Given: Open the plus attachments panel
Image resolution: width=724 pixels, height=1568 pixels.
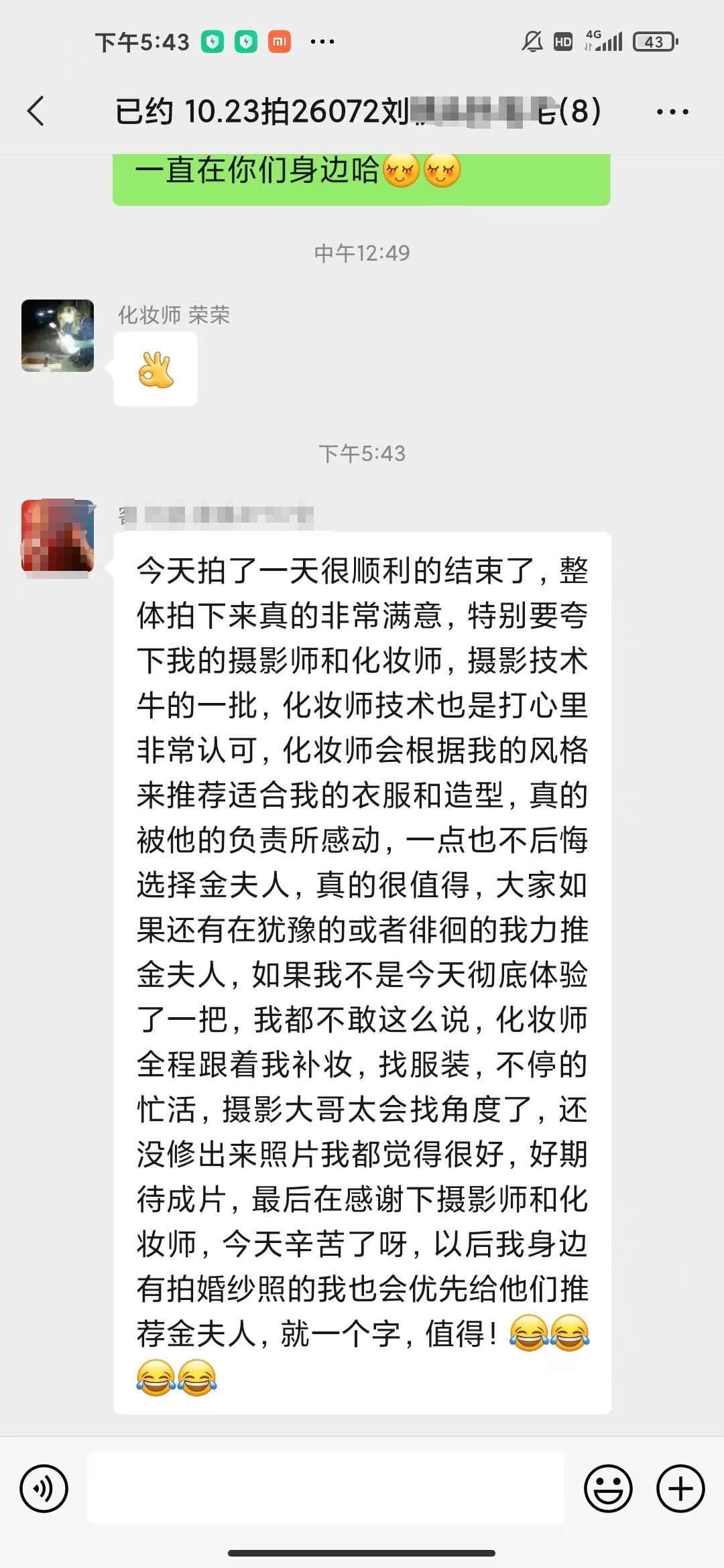Looking at the screenshot, I should [x=680, y=1488].
